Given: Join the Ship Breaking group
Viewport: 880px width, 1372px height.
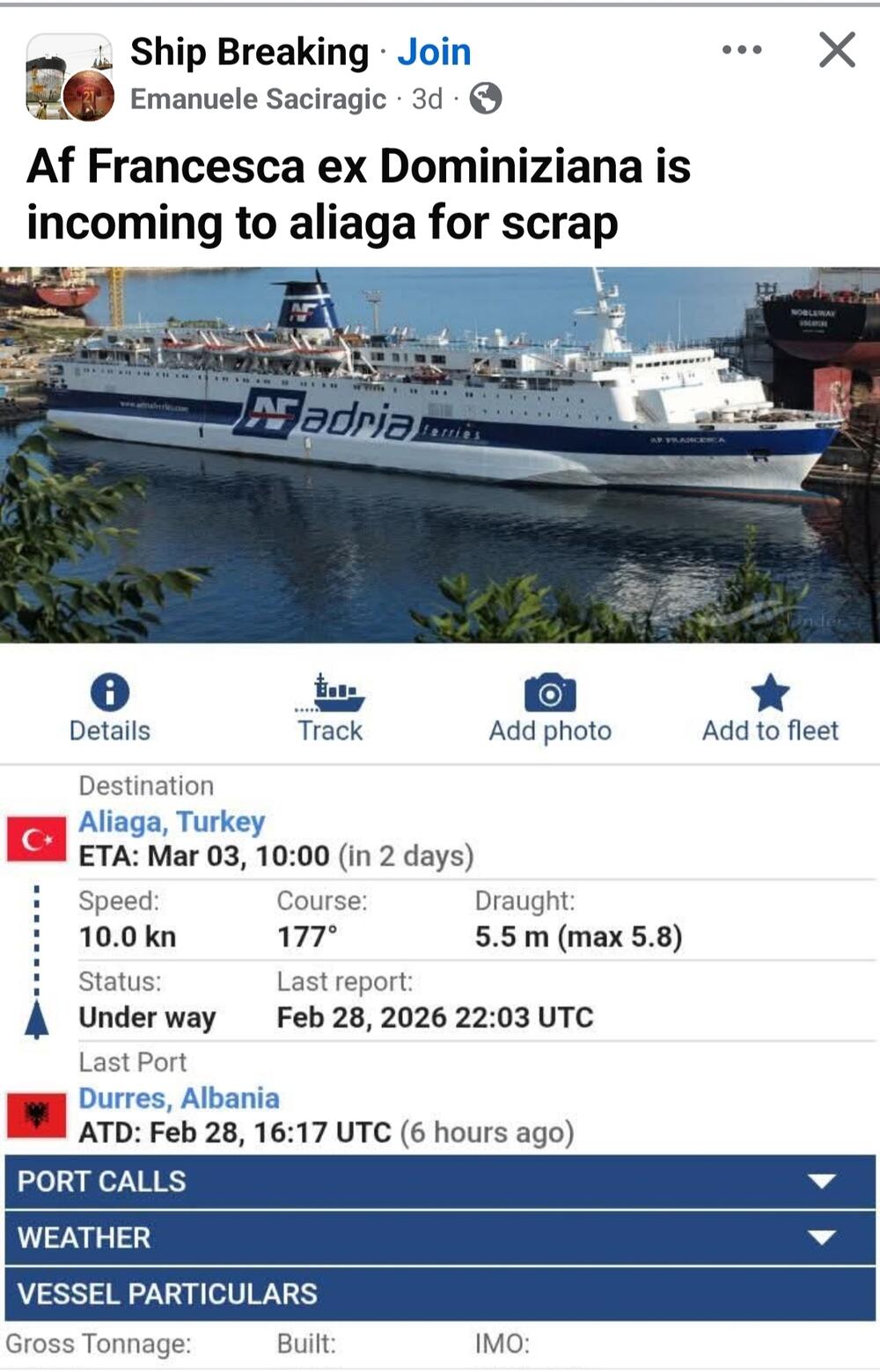Looking at the screenshot, I should point(434,53).
